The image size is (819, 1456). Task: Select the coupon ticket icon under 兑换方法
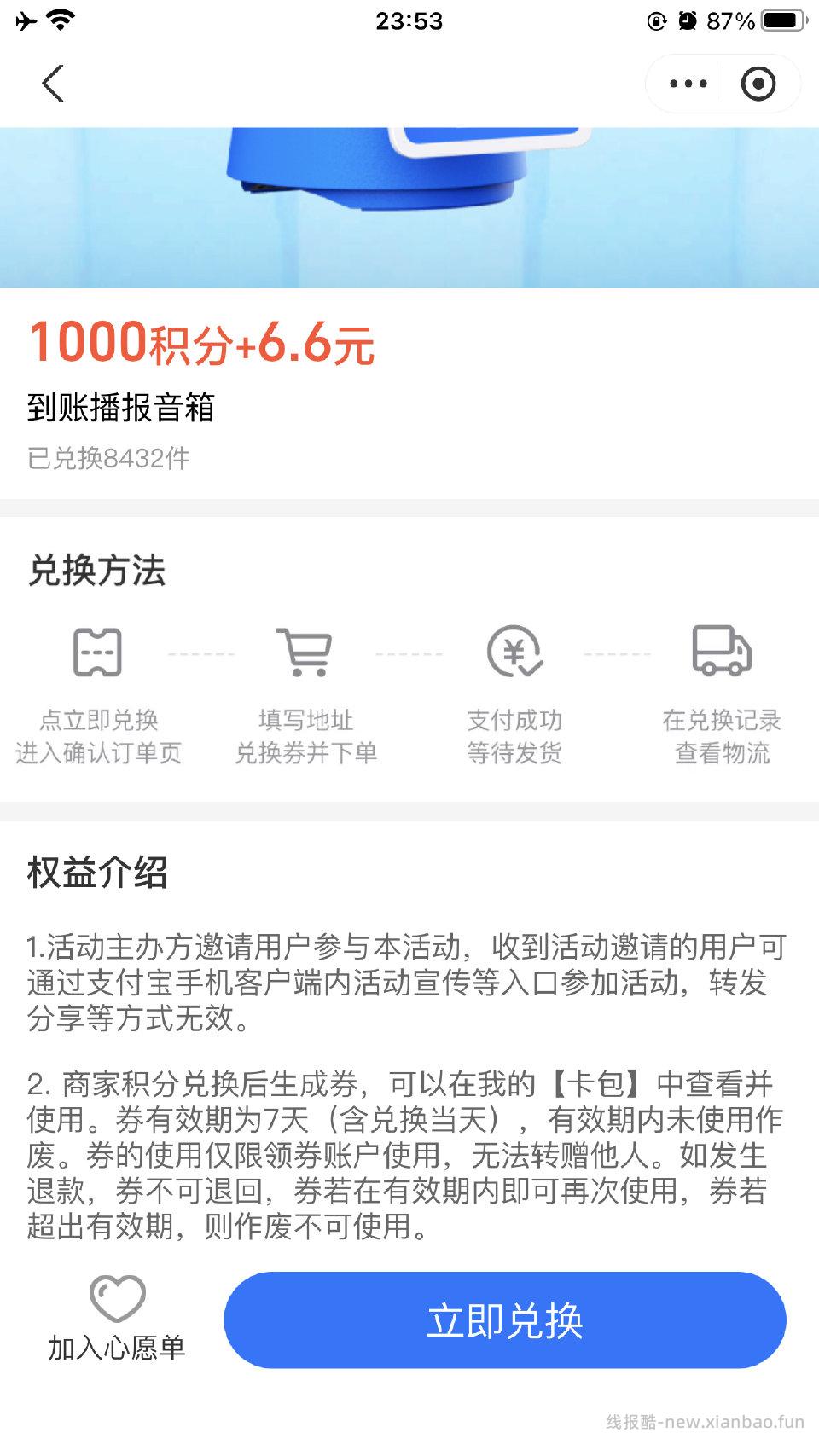tap(99, 650)
